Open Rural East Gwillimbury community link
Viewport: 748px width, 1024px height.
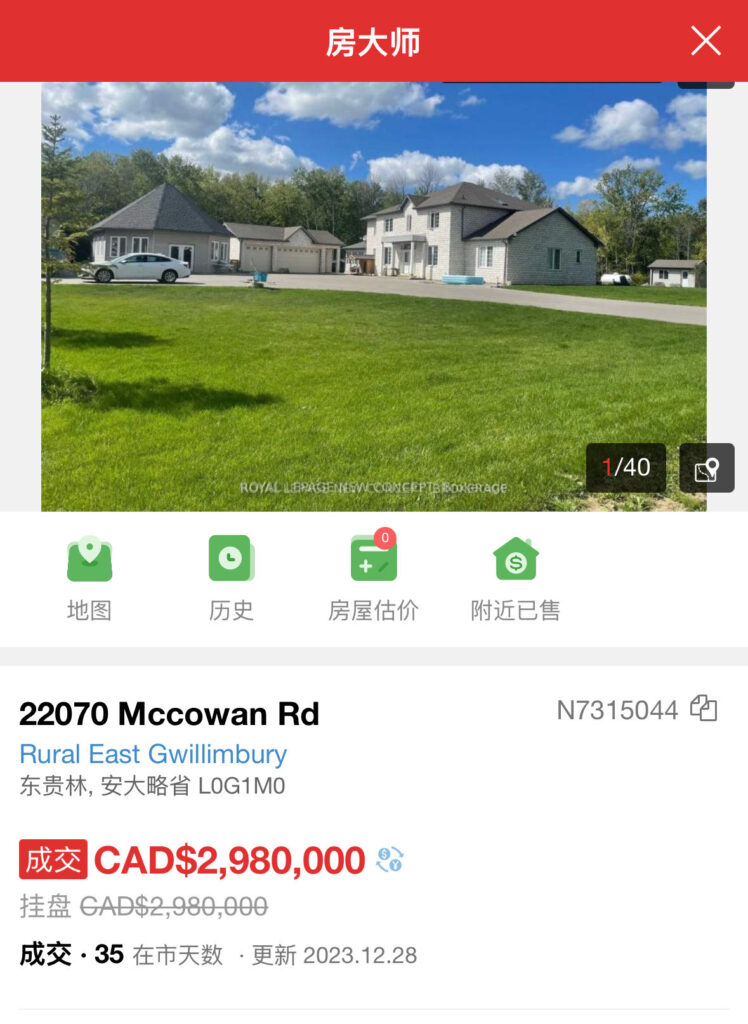[x=153, y=754]
